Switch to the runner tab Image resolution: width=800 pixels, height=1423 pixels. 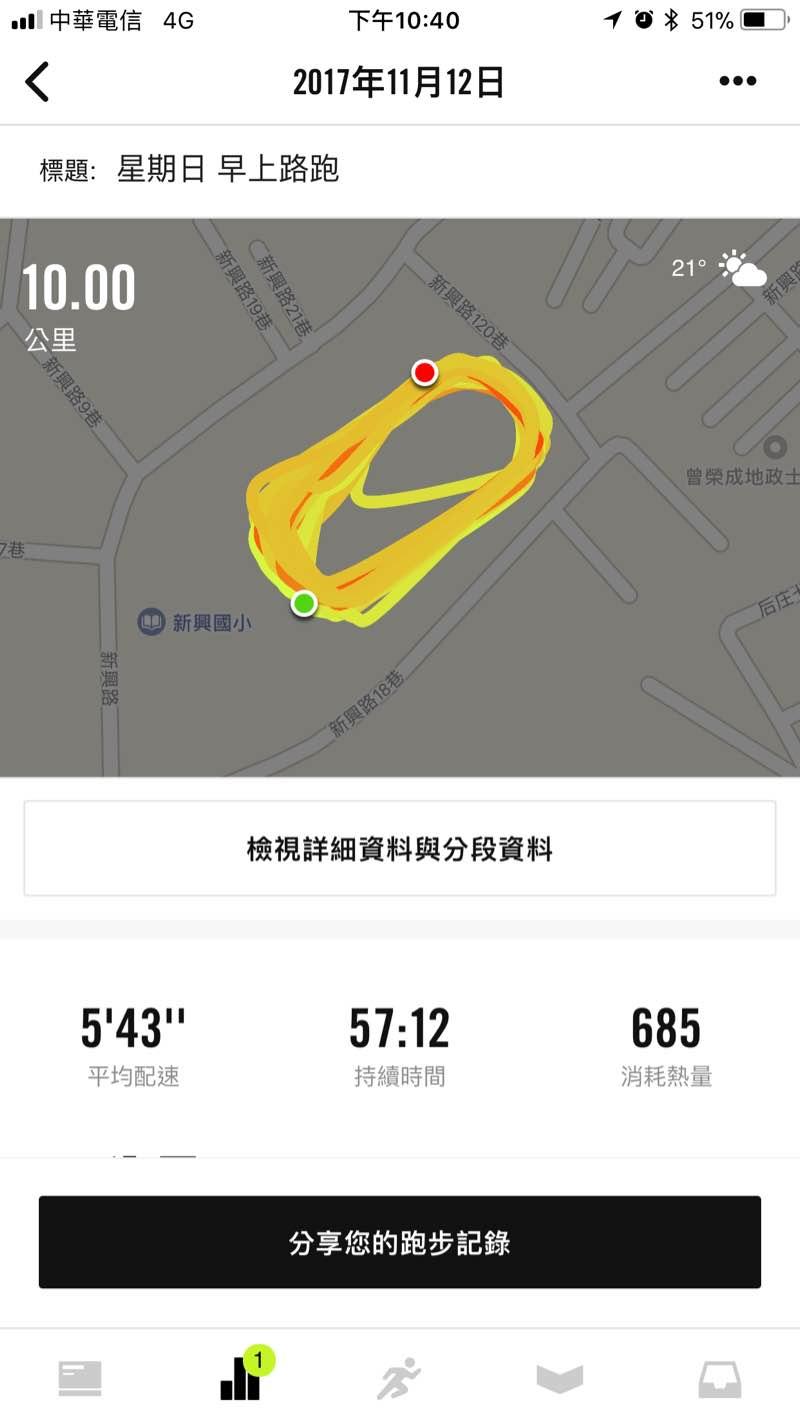399,1380
